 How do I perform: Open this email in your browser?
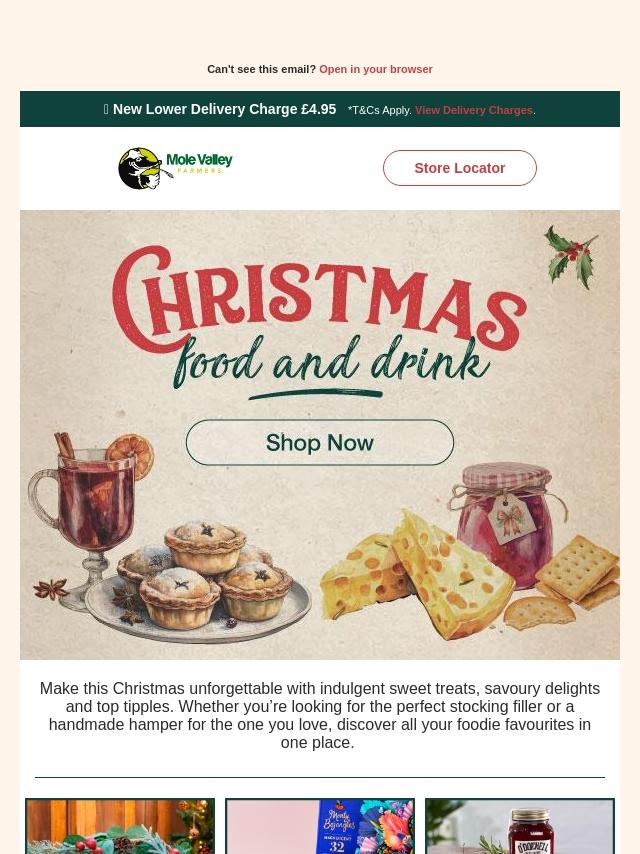click(375, 69)
